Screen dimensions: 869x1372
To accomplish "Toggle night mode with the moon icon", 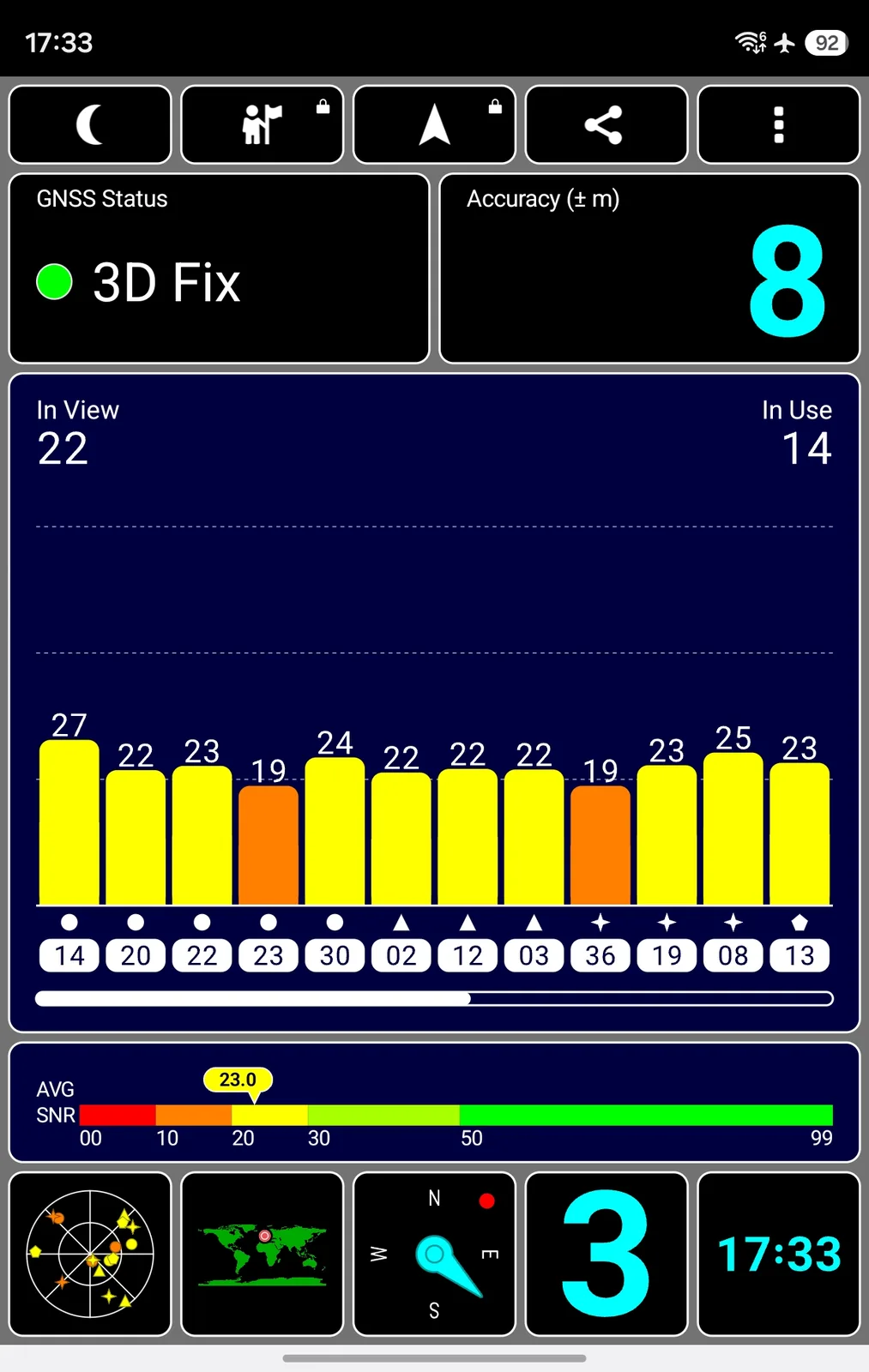I will [x=90, y=124].
